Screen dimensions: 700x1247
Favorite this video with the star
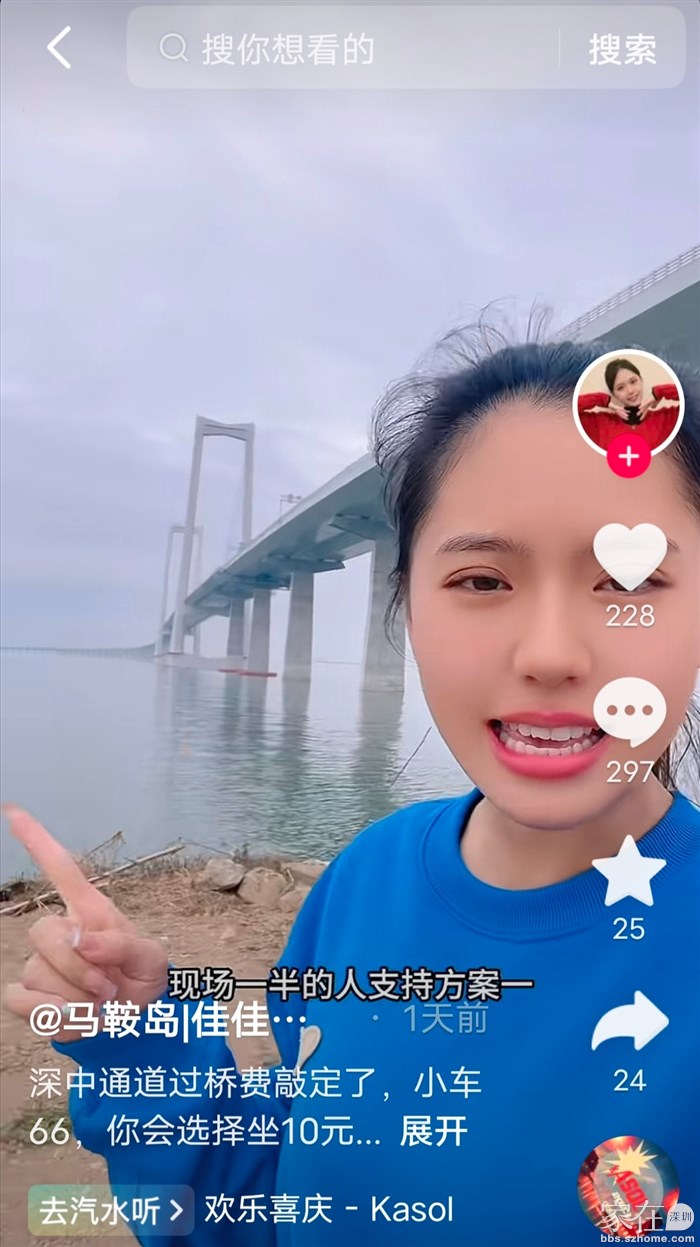629,870
